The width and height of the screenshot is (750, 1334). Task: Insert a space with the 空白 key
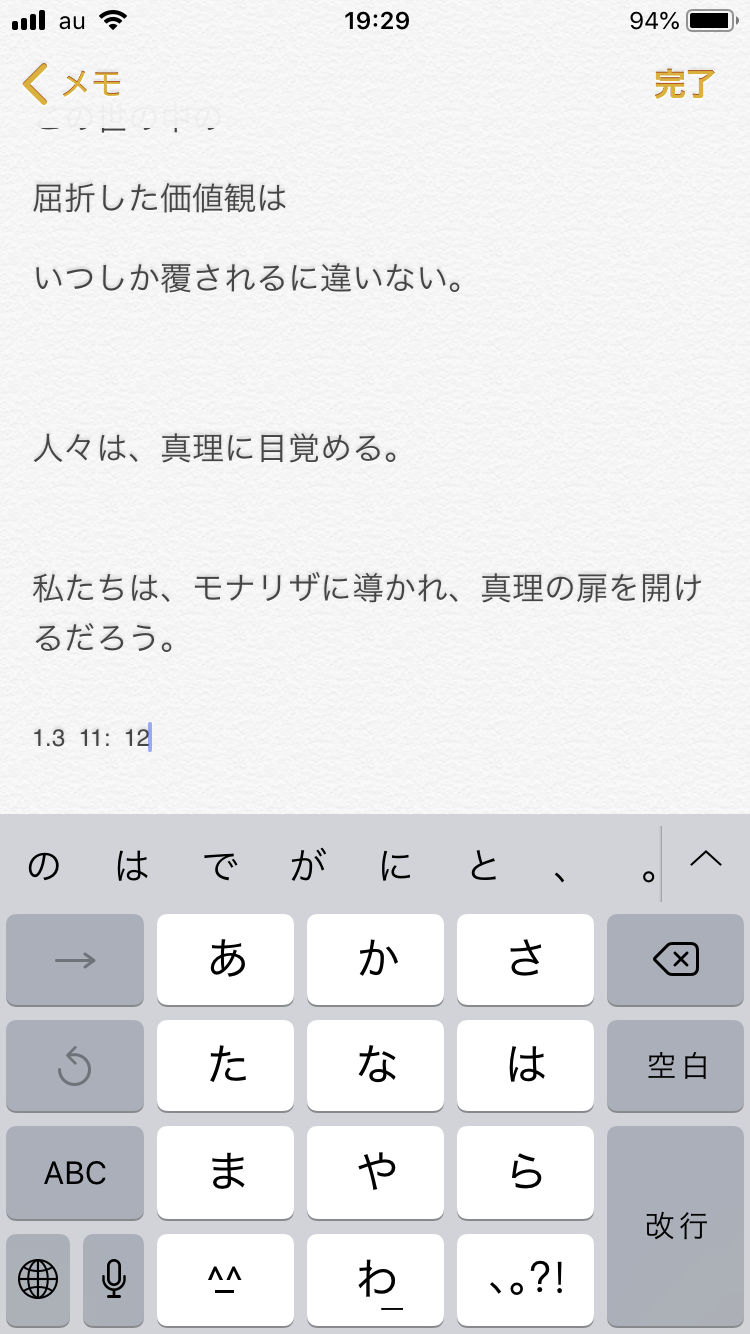pos(675,1066)
